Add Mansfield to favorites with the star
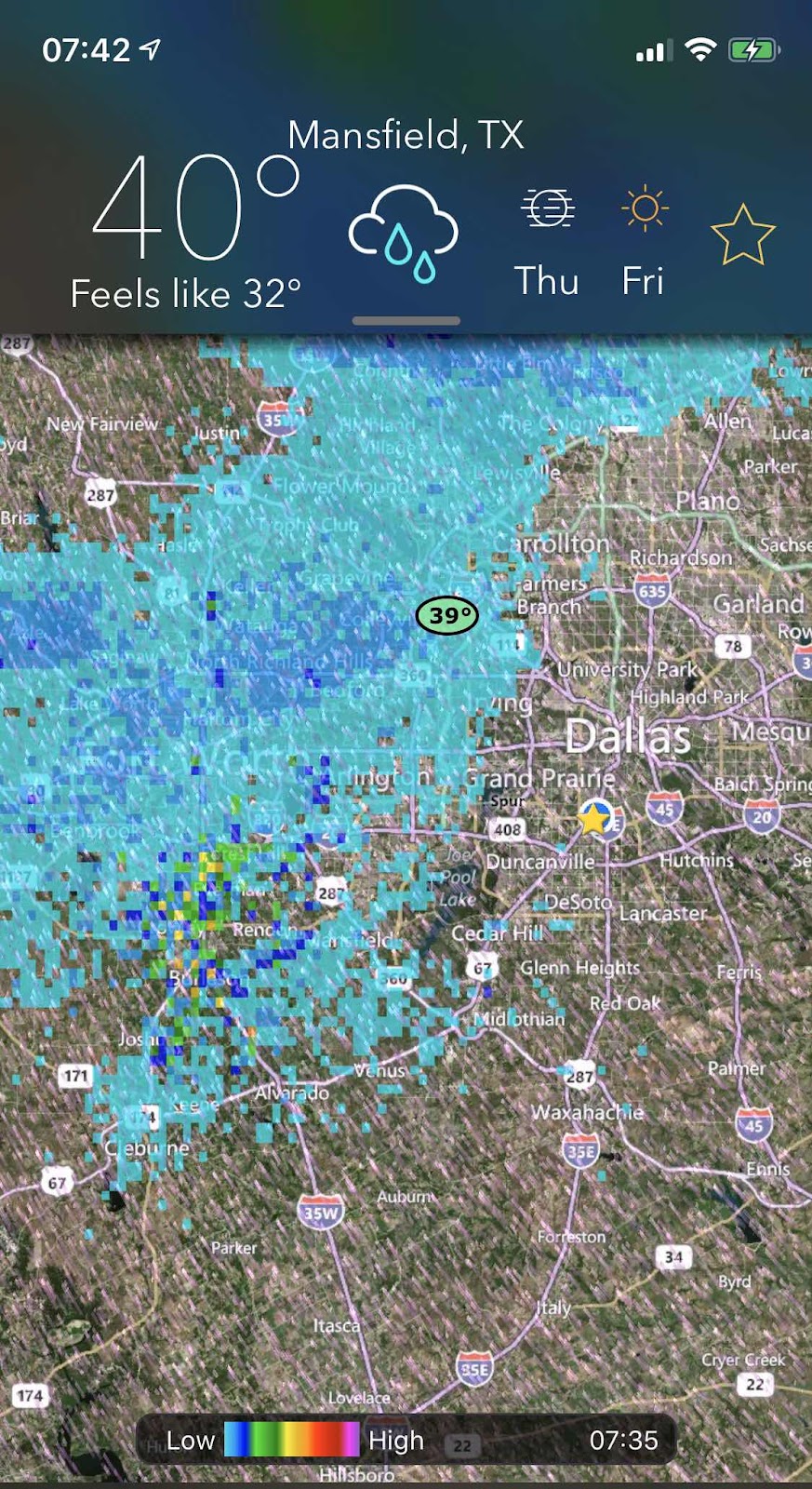This screenshot has width=812, height=1489. click(742, 235)
